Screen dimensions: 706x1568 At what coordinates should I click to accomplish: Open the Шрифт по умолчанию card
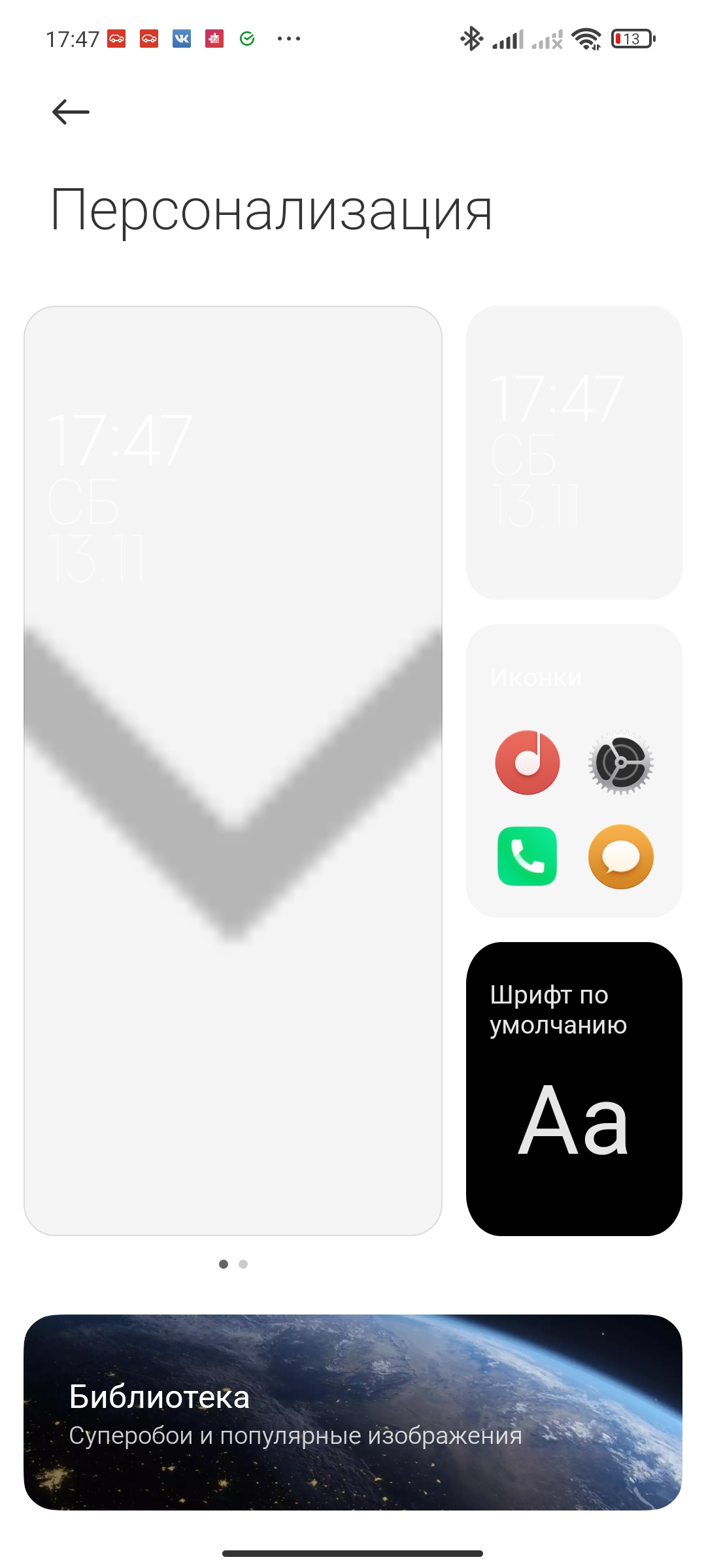click(x=574, y=1088)
